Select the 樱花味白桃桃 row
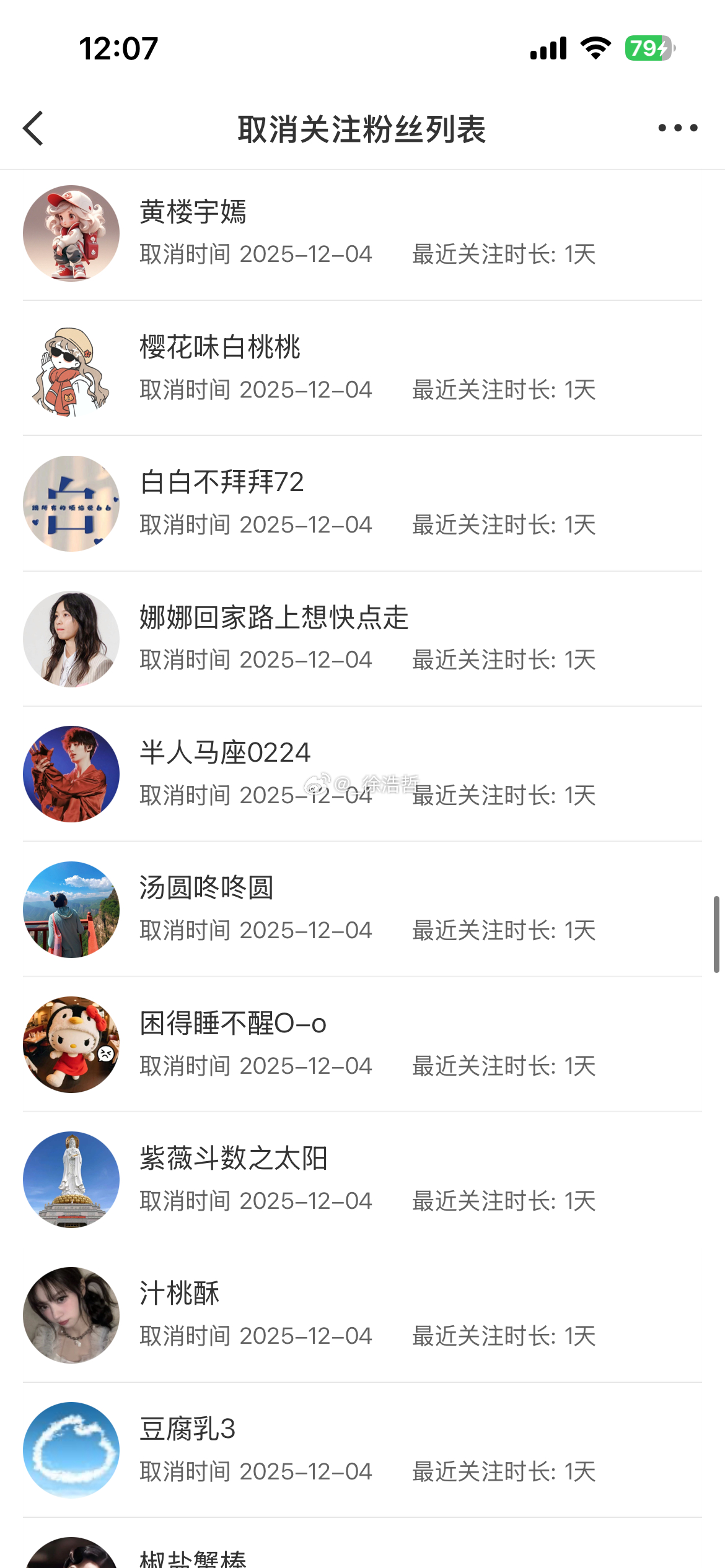This screenshot has width=725, height=1568. pos(362,368)
